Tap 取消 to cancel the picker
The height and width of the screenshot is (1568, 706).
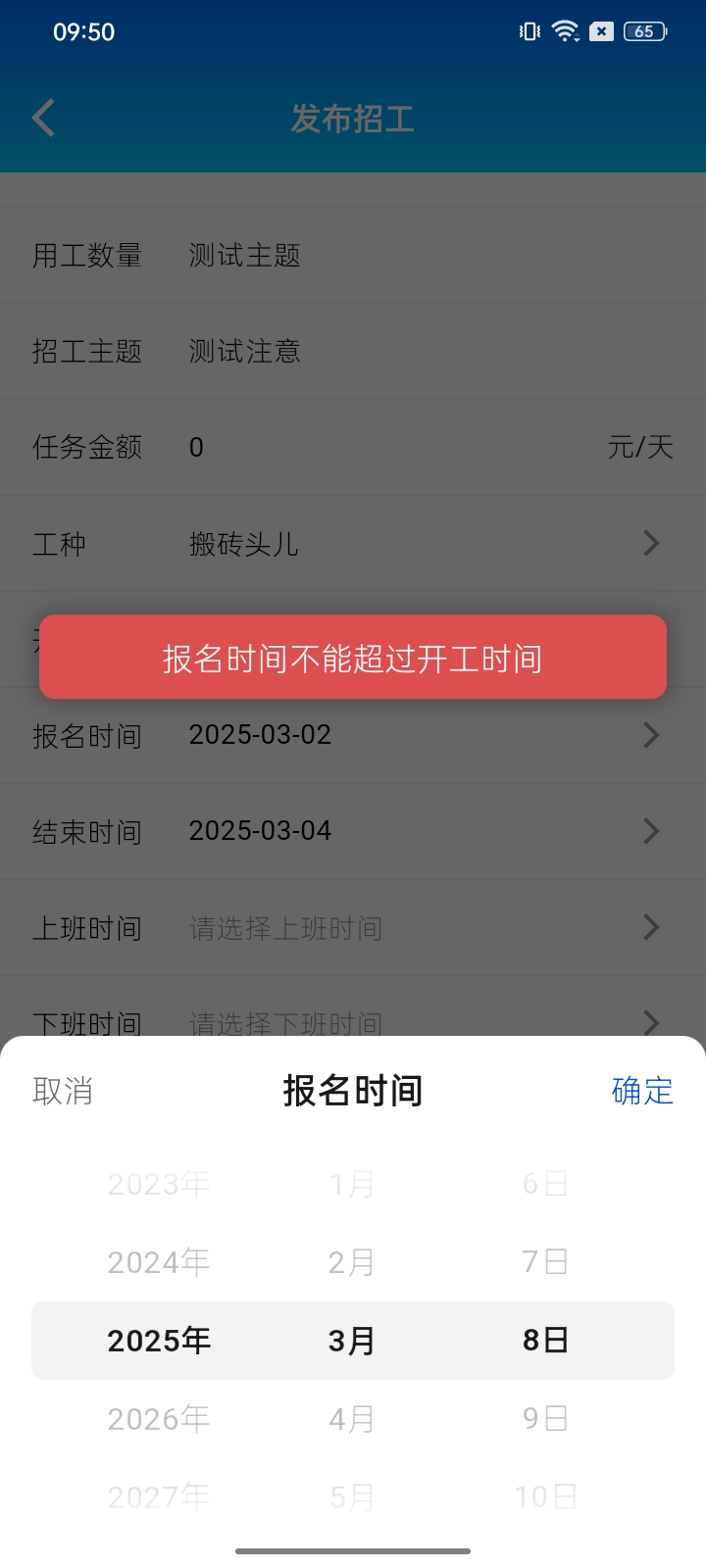[63, 1091]
